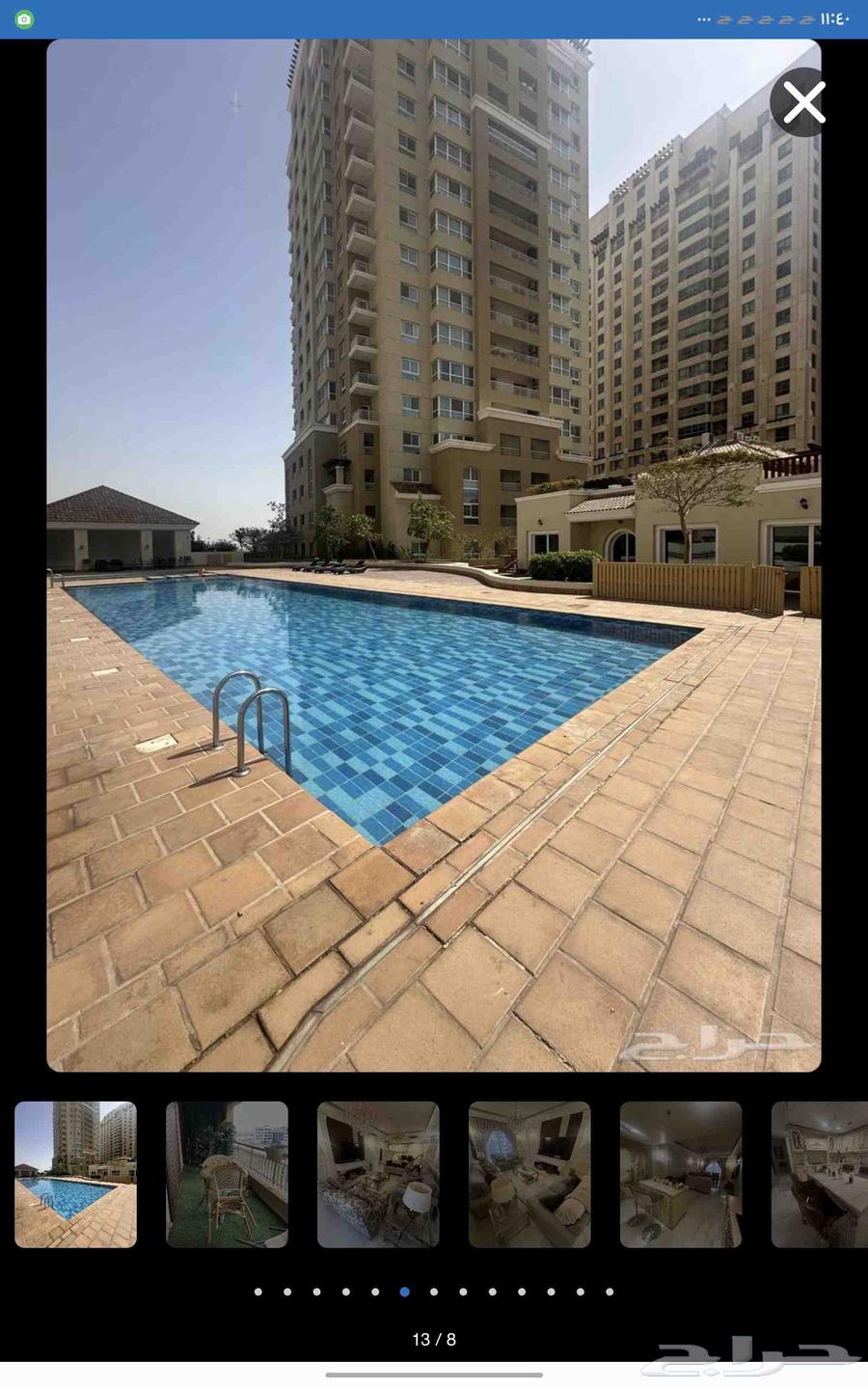The height and width of the screenshot is (1389, 868).
Task: Show the lounge with sofas thumbnail
Action: (x=529, y=1174)
